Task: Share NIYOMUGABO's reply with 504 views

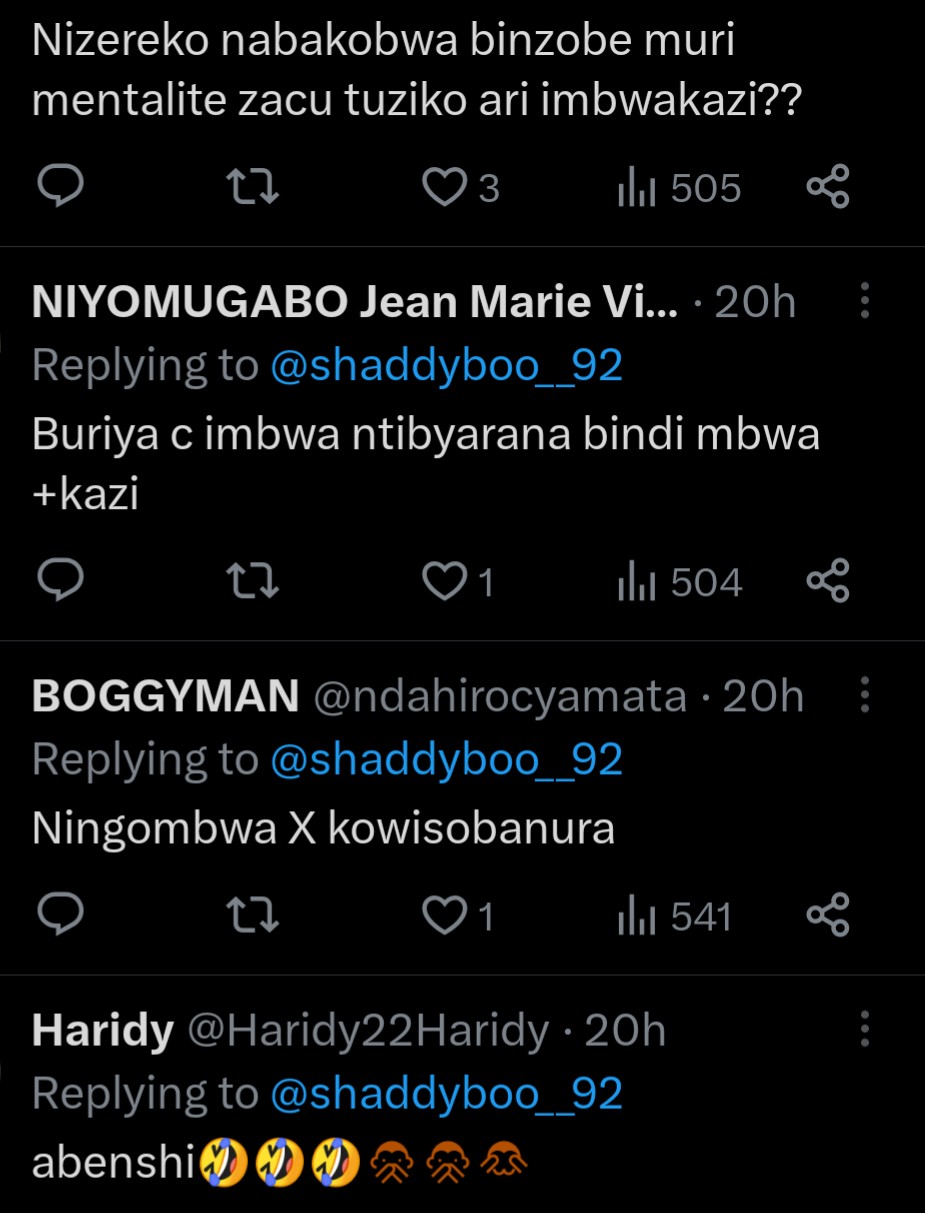Action: [x=828, y=582]
